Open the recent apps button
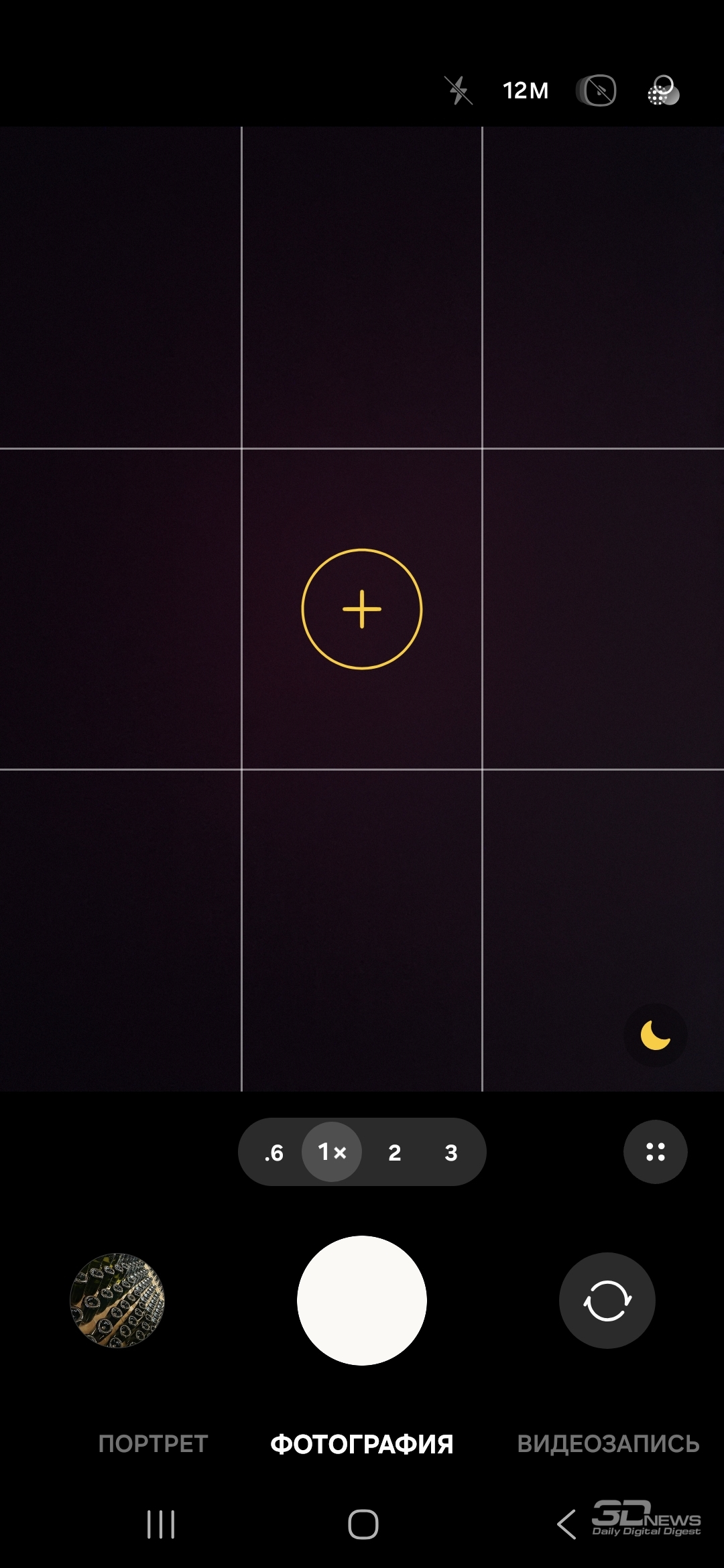Image resolution: width=724 pixels, height=1568 pixels. pos(161,1524)
